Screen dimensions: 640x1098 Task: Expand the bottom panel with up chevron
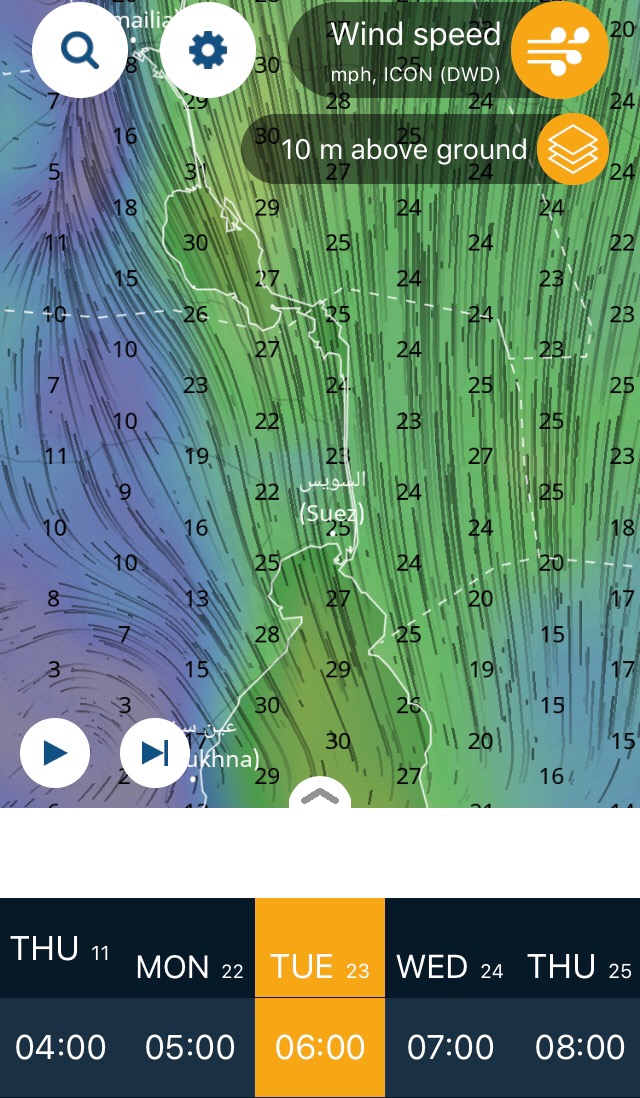(x=320, y=796)
